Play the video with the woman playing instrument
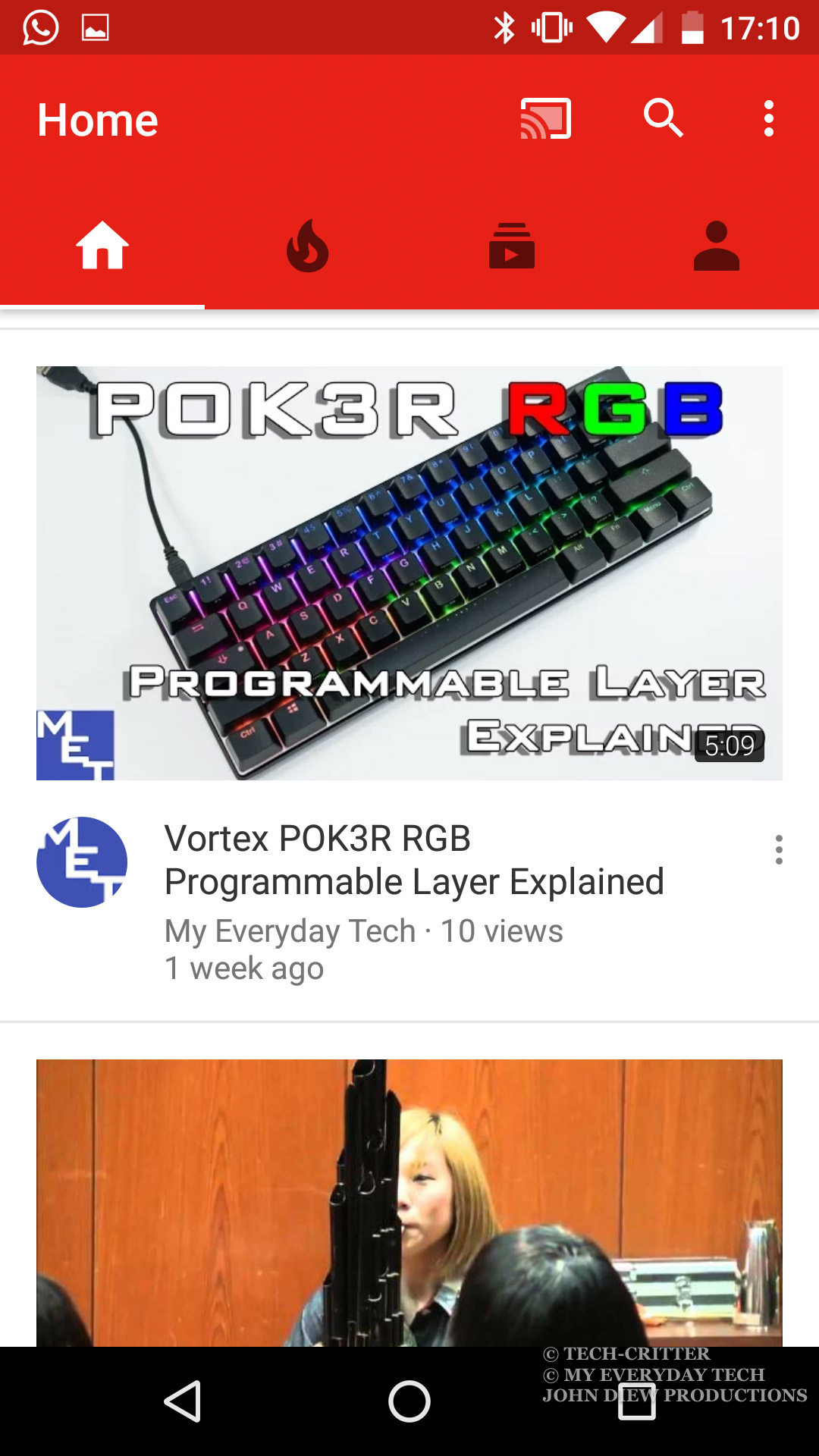The image size is (819, 1456). click(409, 1203)
